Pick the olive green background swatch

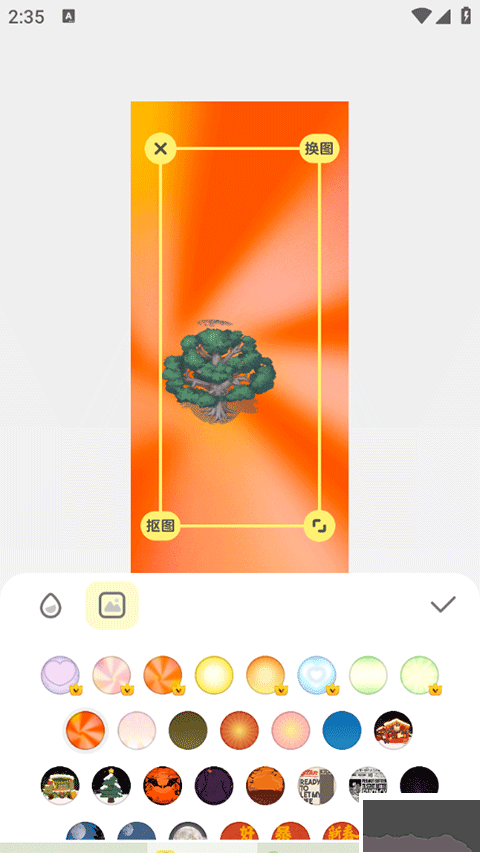(x=188, y=731)
